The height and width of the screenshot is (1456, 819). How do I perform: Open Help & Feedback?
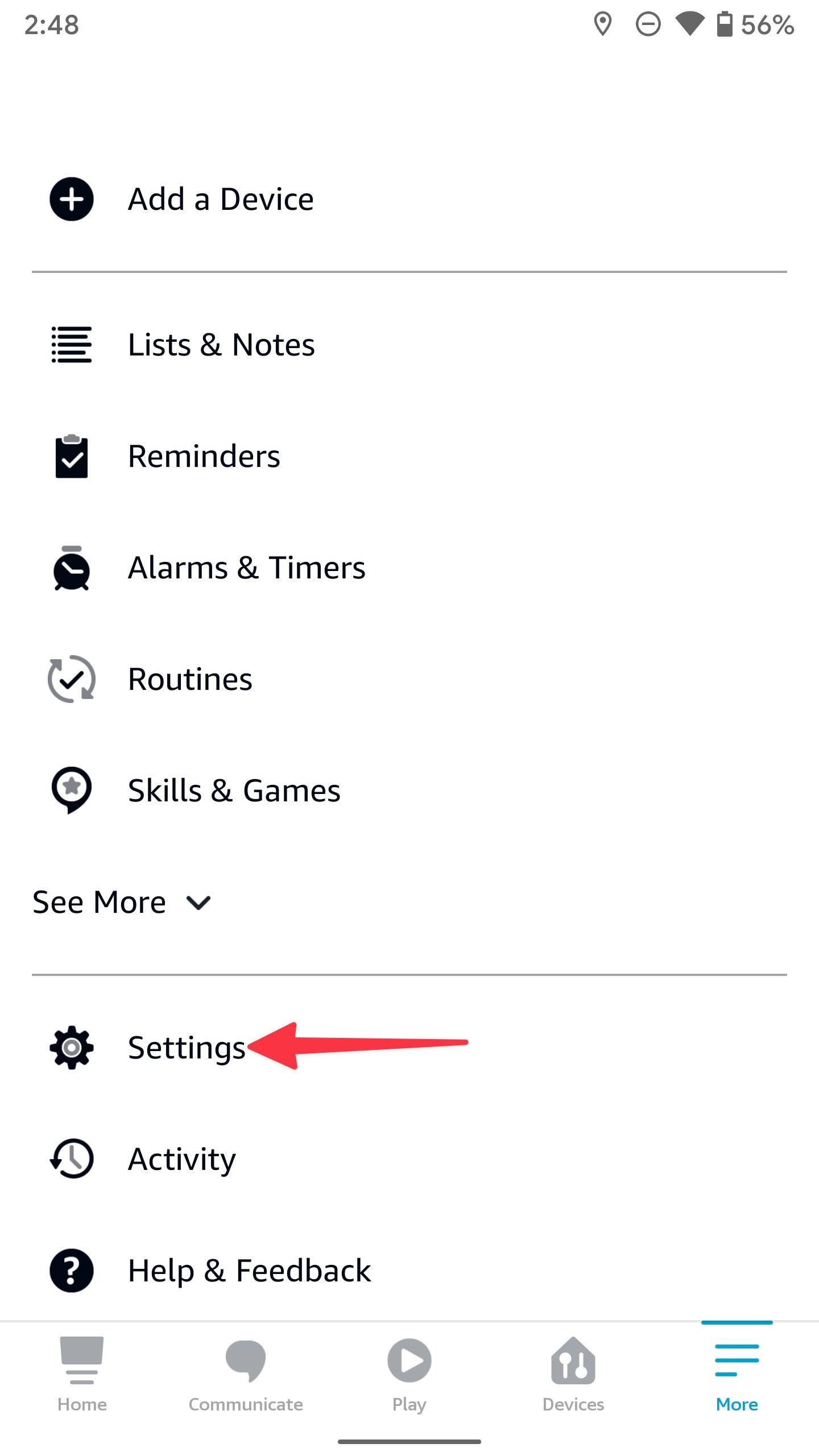click(249, 1271)
